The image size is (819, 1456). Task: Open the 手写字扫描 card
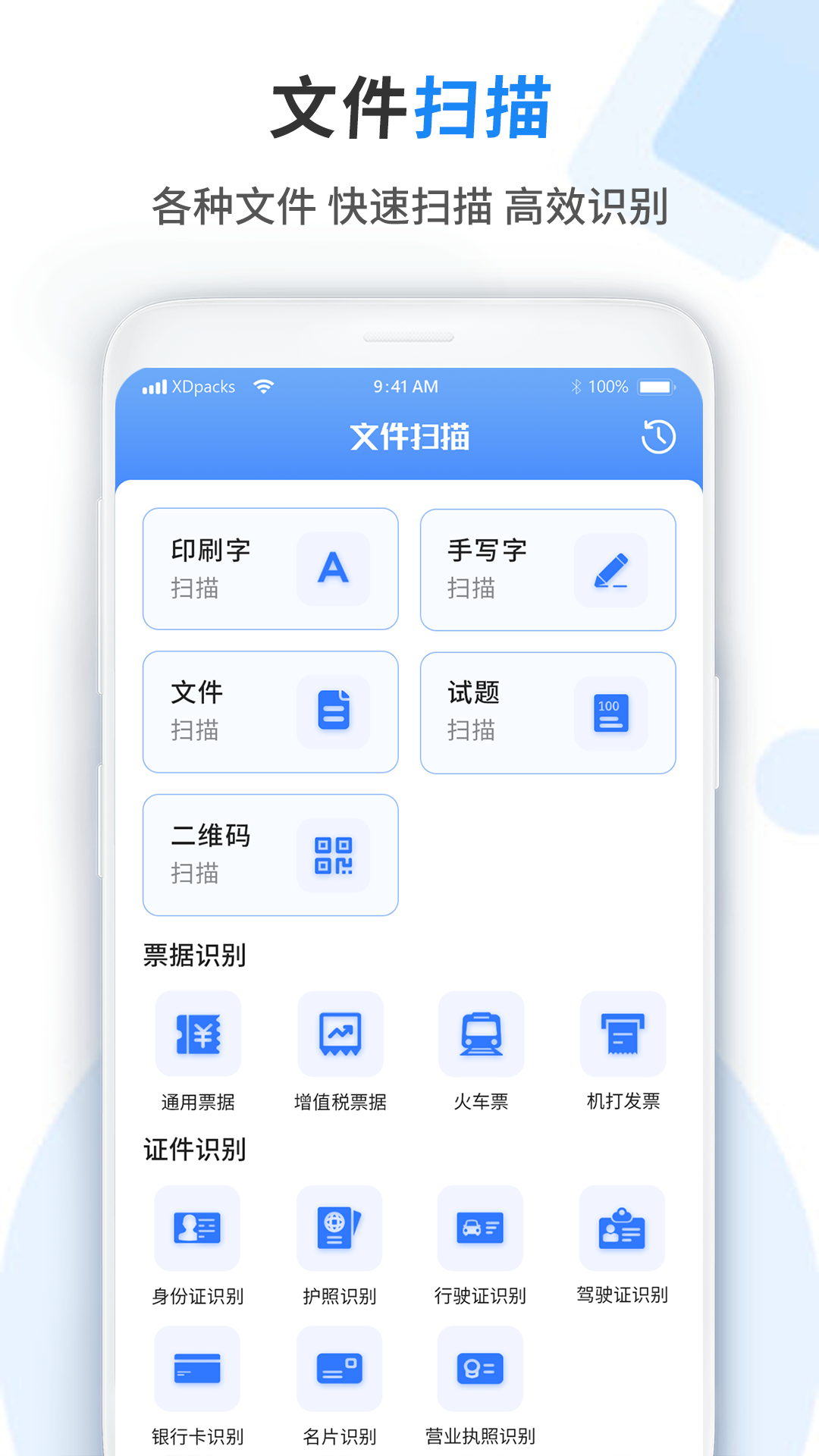(548, 569)
